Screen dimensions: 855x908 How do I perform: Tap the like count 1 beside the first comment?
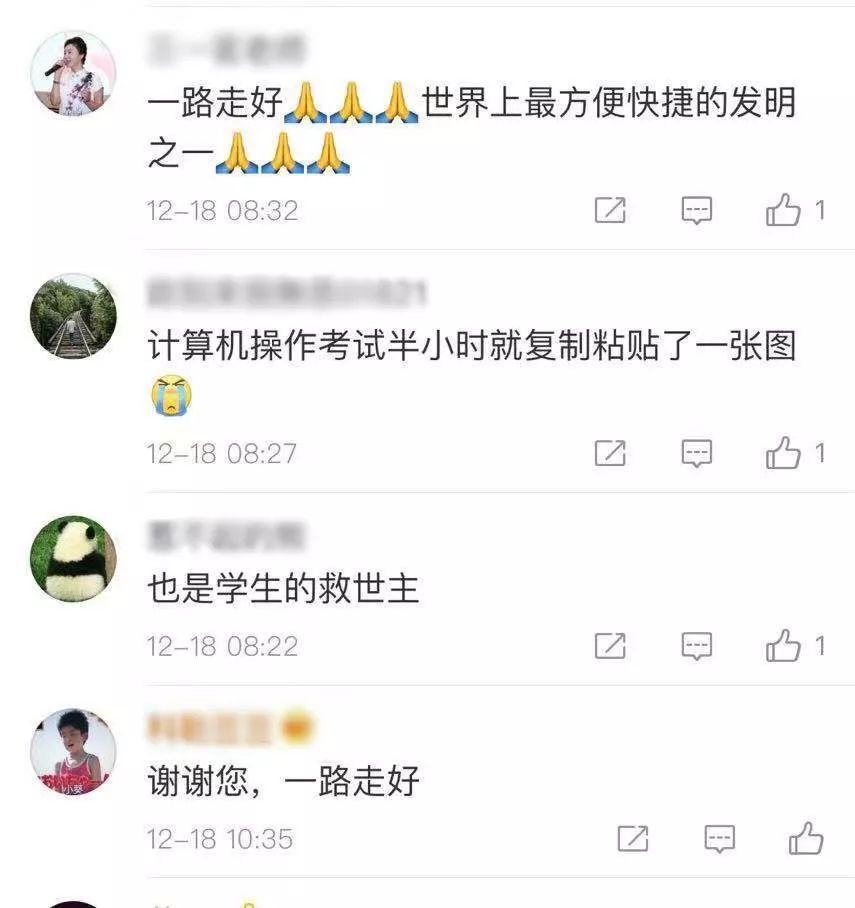pos(822,209)
